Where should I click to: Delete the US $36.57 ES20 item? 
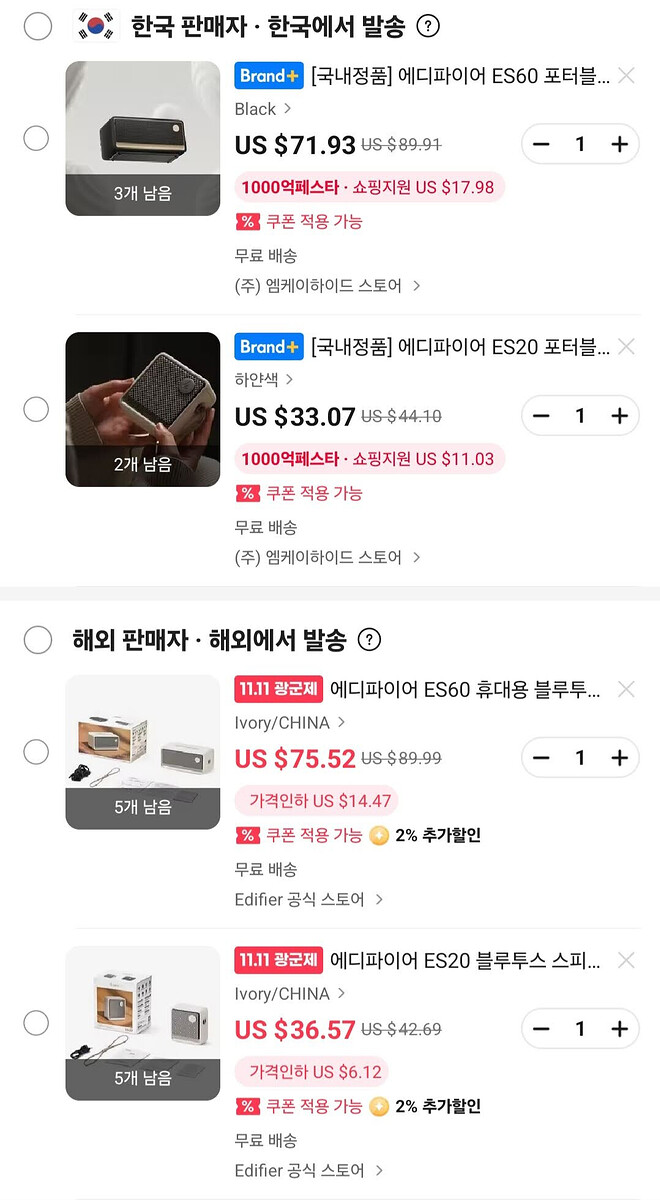[x=626, y=961]
